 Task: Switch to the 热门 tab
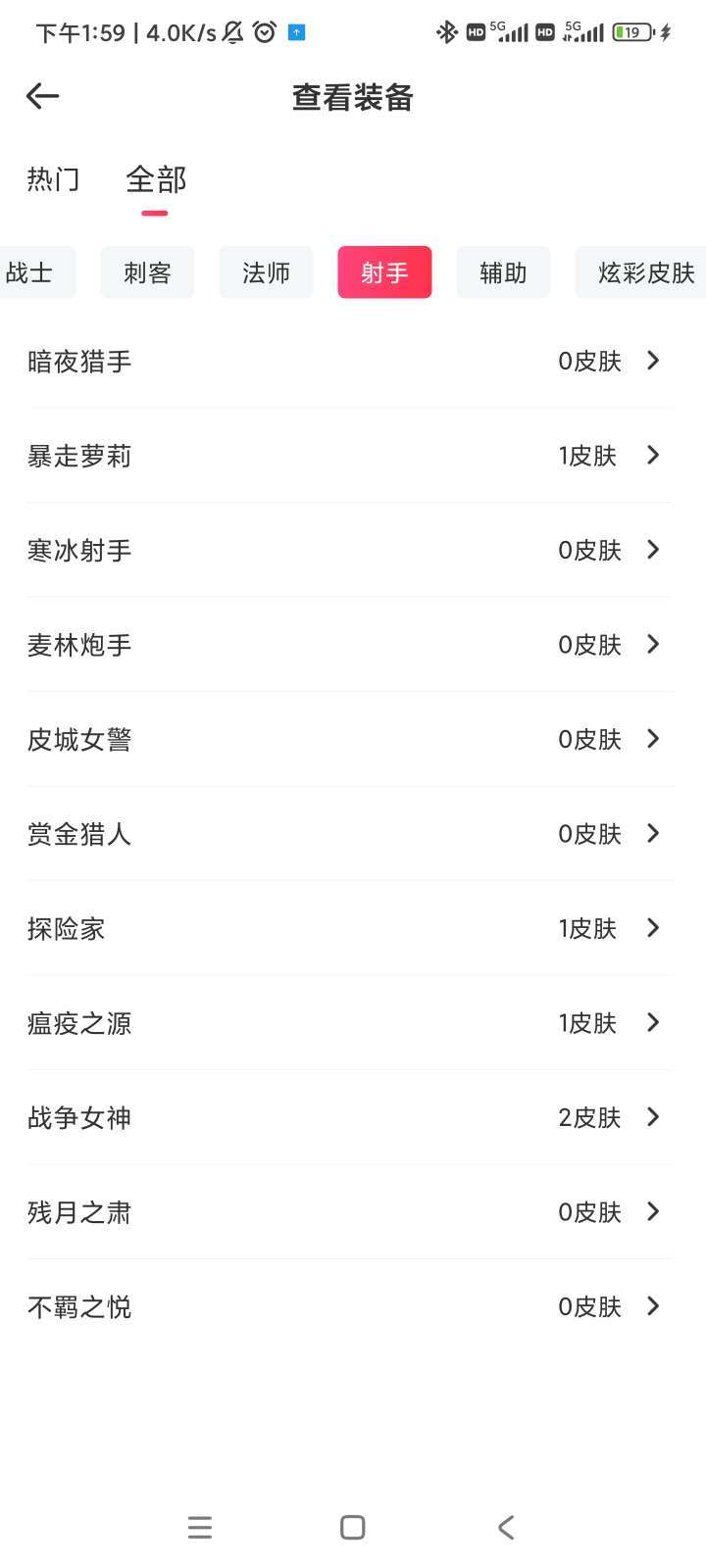pos(53,179)
